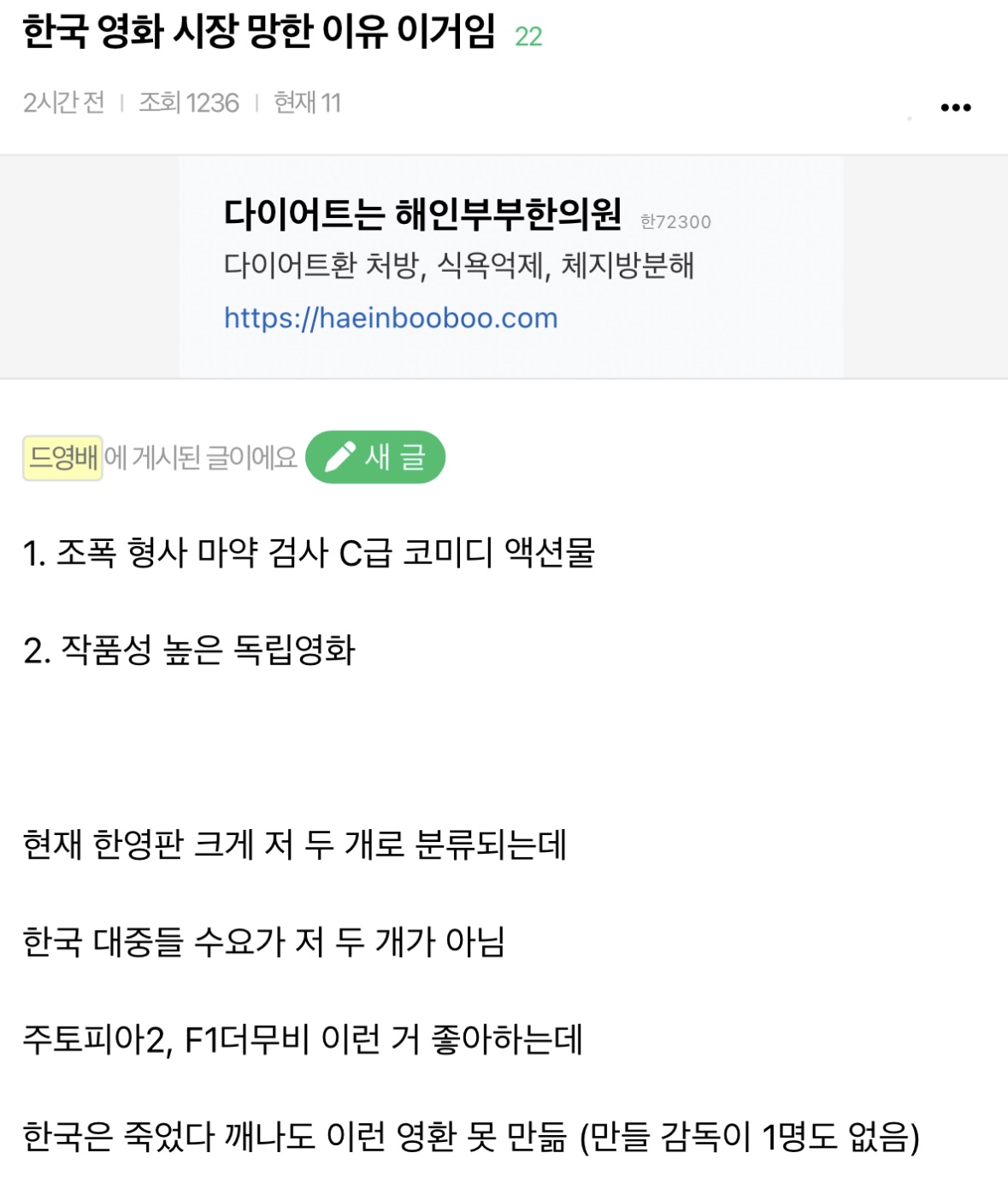The width and height of the screenshot is (1008, 1200).
Task: Open the haeinbooboo.com ad link
Action: [391, 318]
